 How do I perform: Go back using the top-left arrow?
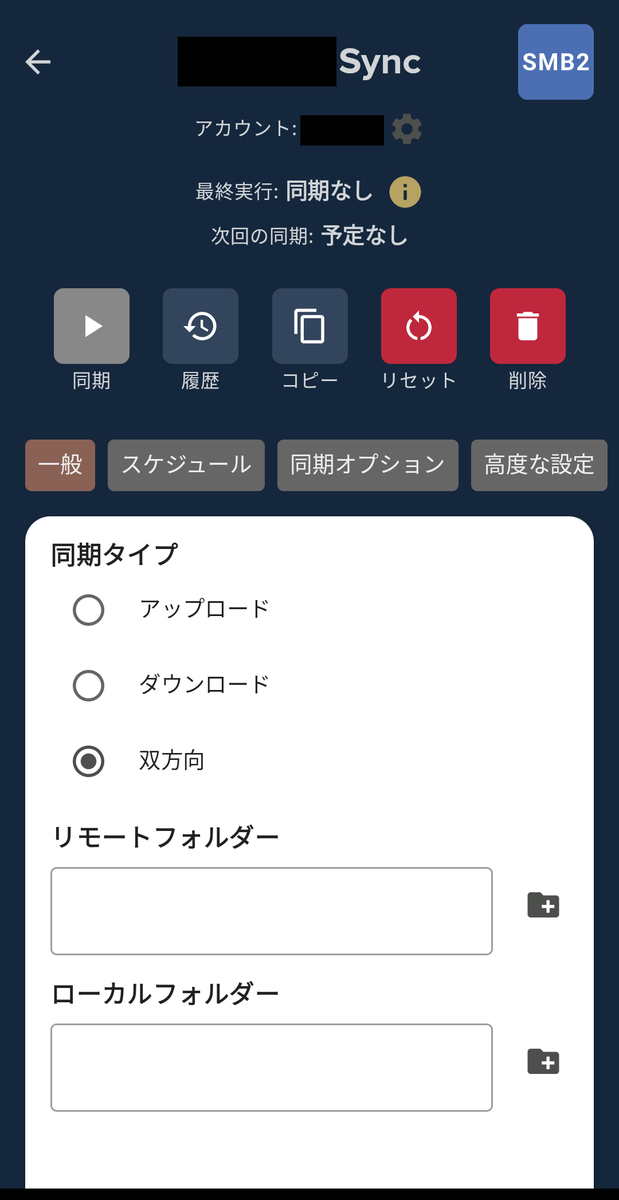[38, 62]
